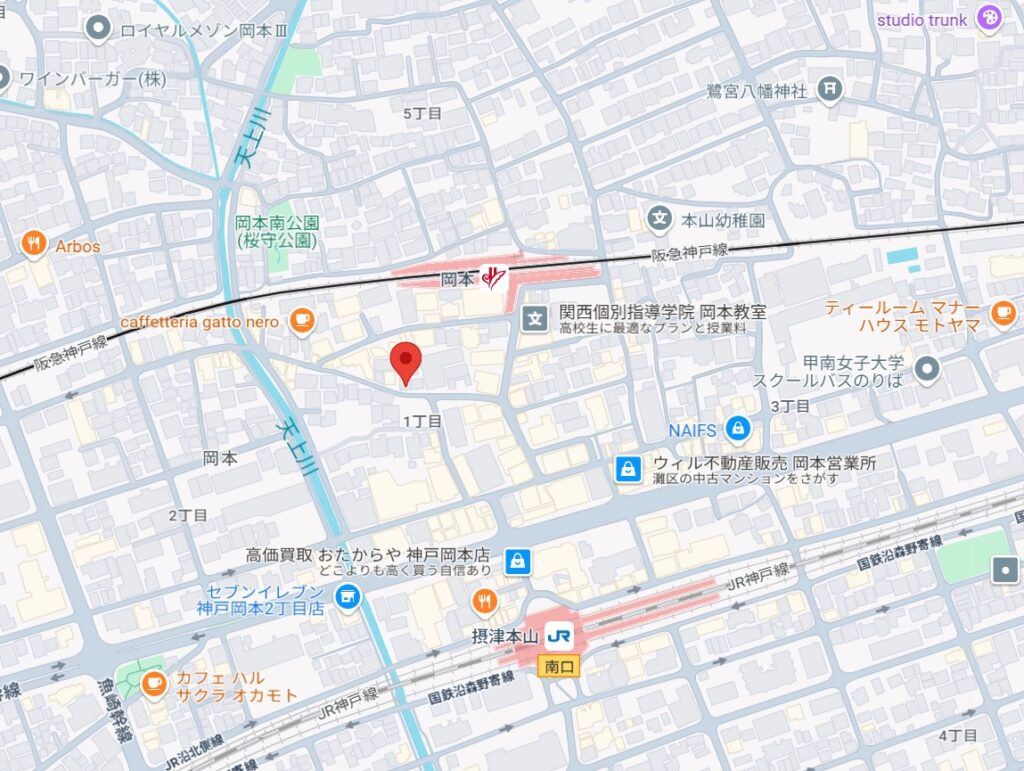This screenshot has height=771, width=1024.
Task: Open the Arbos restaurant marker
Action: 35,245
